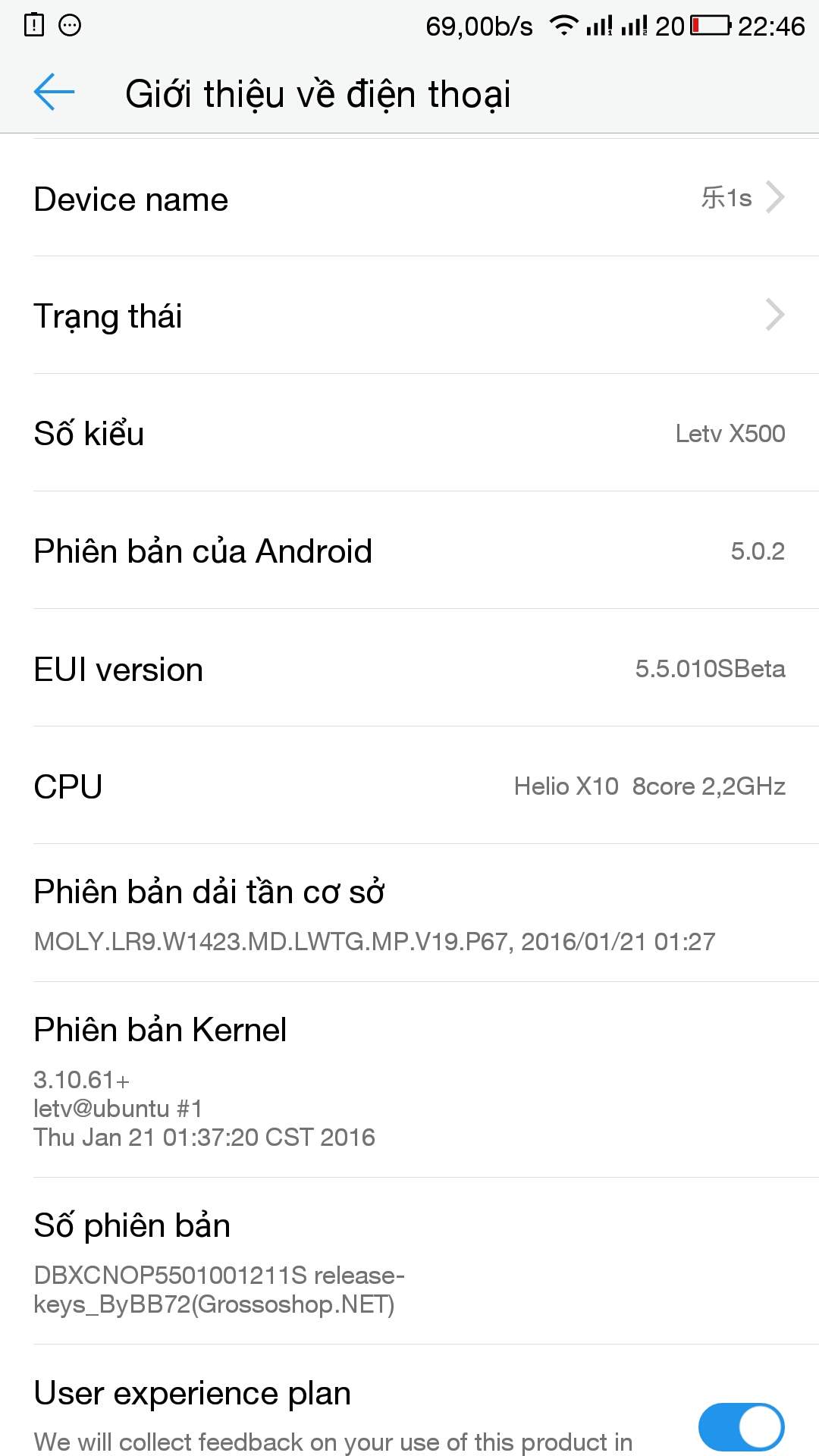Open the Trạng thái row
Viewport: 819px width, 1456px height.
point(409,315)
